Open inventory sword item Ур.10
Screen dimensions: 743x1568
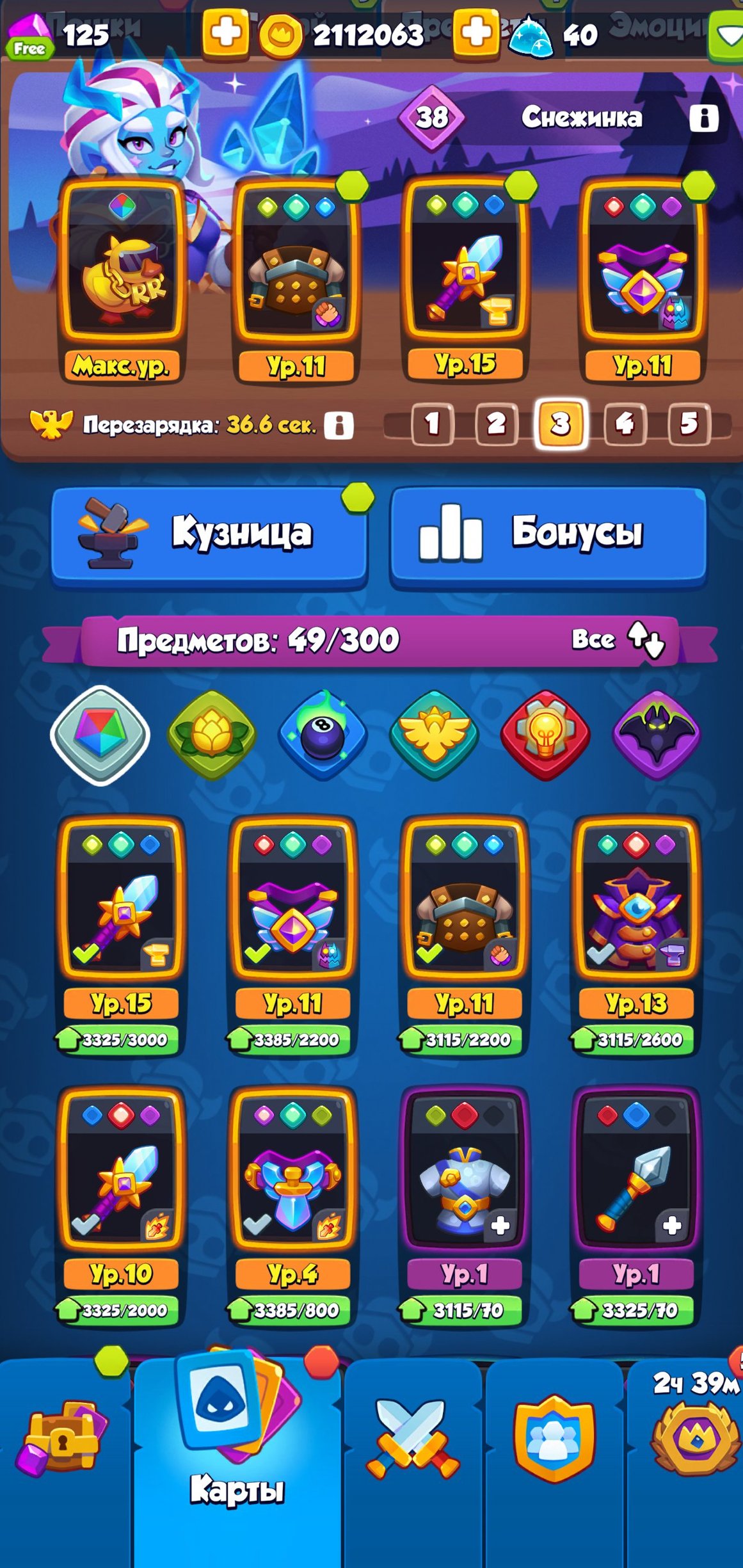pos(122,1206)
